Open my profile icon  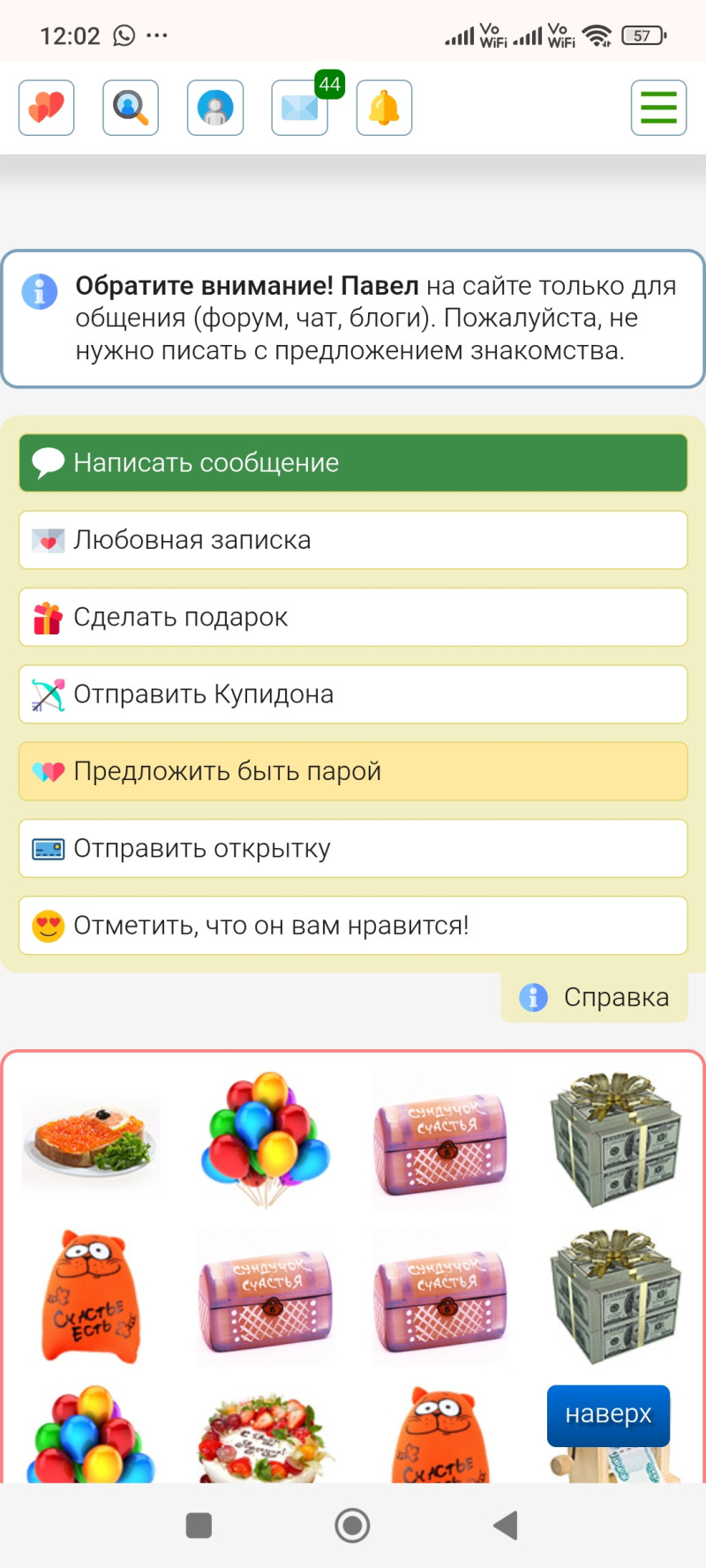pyautogui.click(x=215, y=108)
